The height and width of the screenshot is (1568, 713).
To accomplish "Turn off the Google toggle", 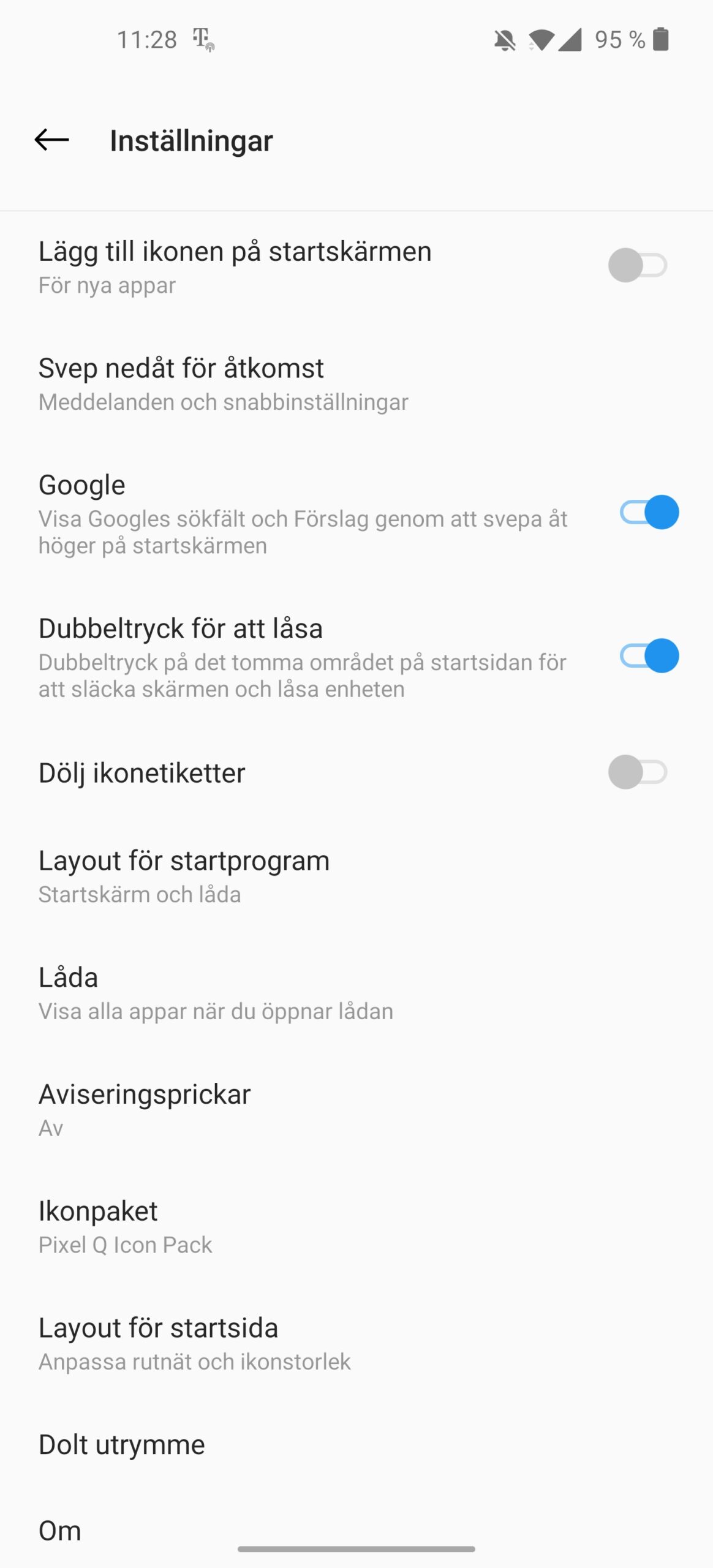I will [x=649, y=512].
